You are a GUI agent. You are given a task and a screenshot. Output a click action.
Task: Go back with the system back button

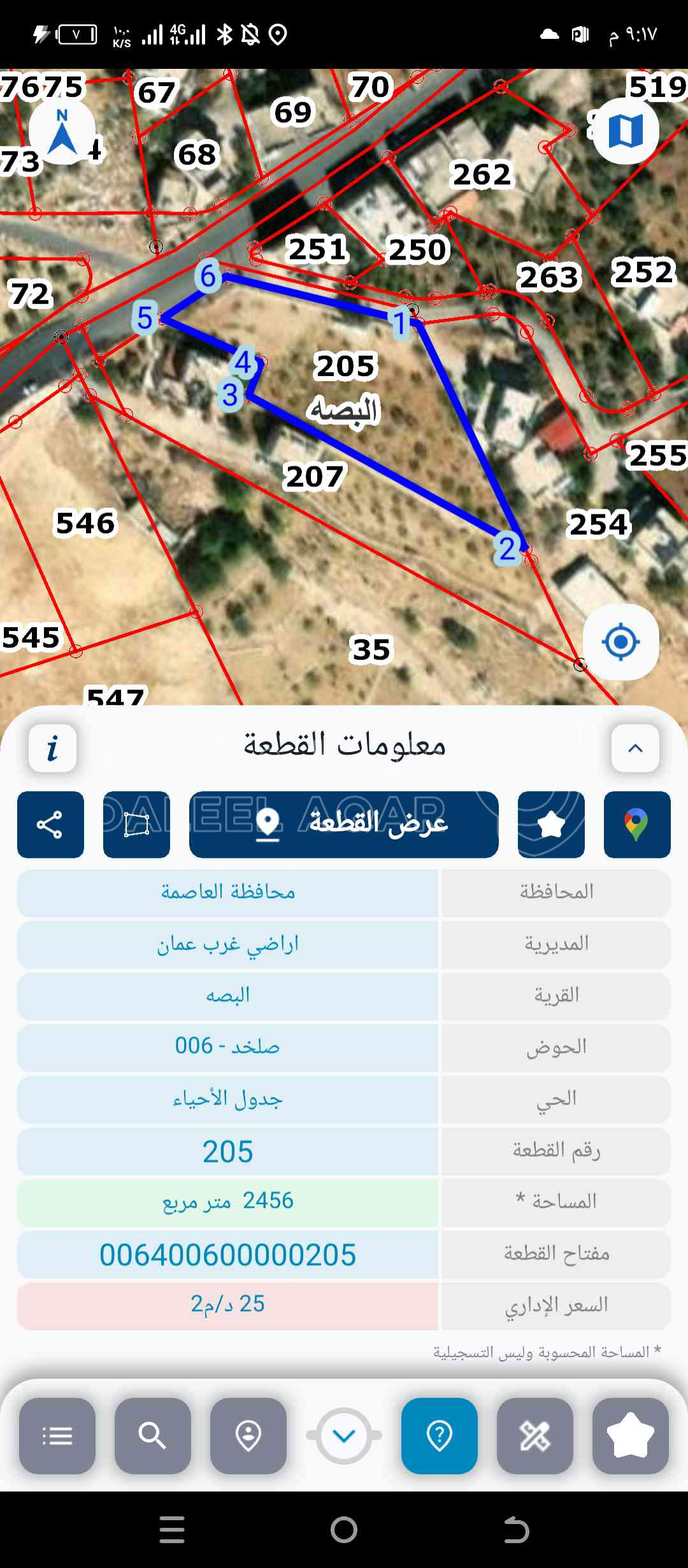[x=516, y=1530]
